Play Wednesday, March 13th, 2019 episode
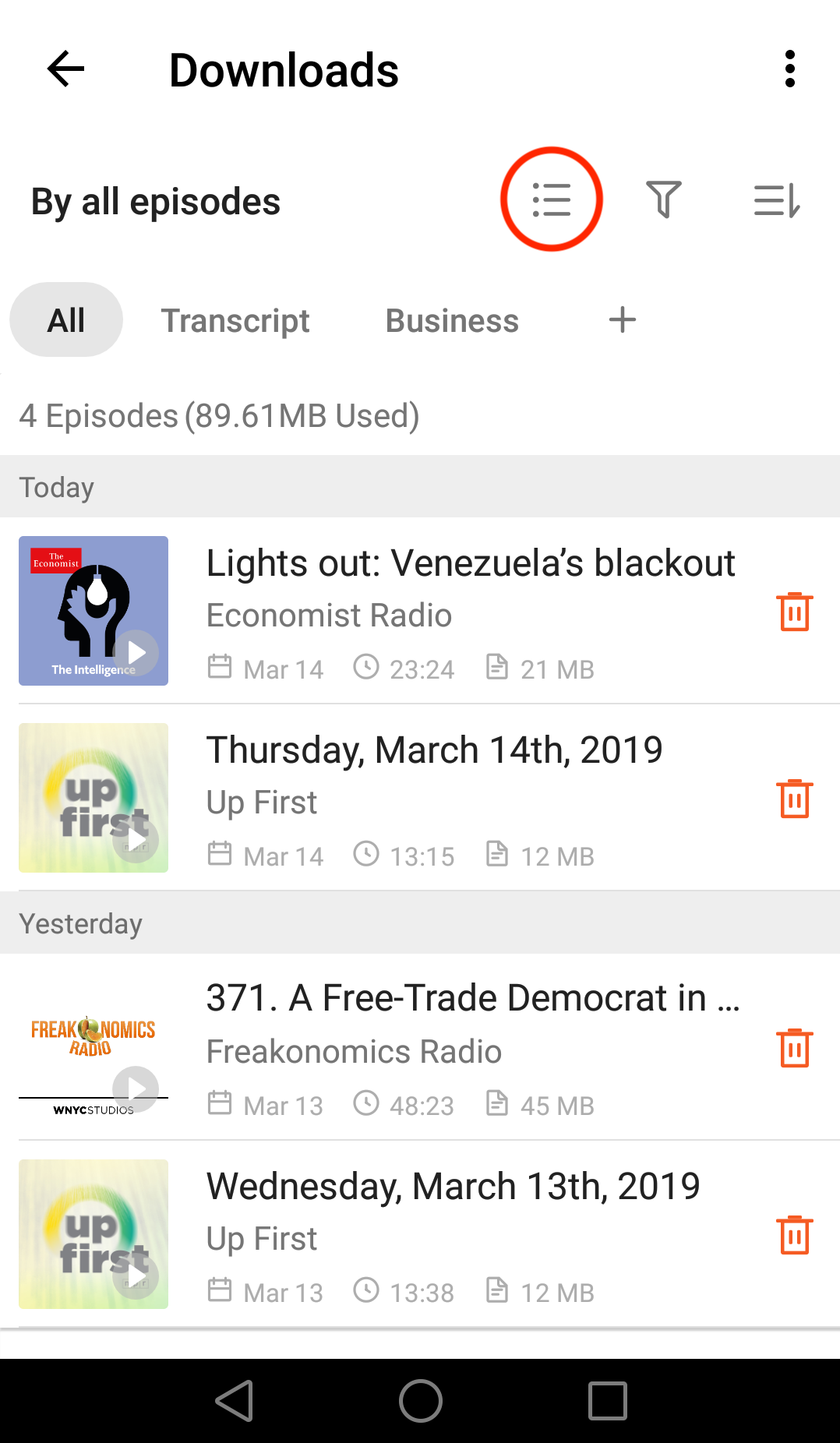Screen dimensions: 840x1443 click(137, 1276)
